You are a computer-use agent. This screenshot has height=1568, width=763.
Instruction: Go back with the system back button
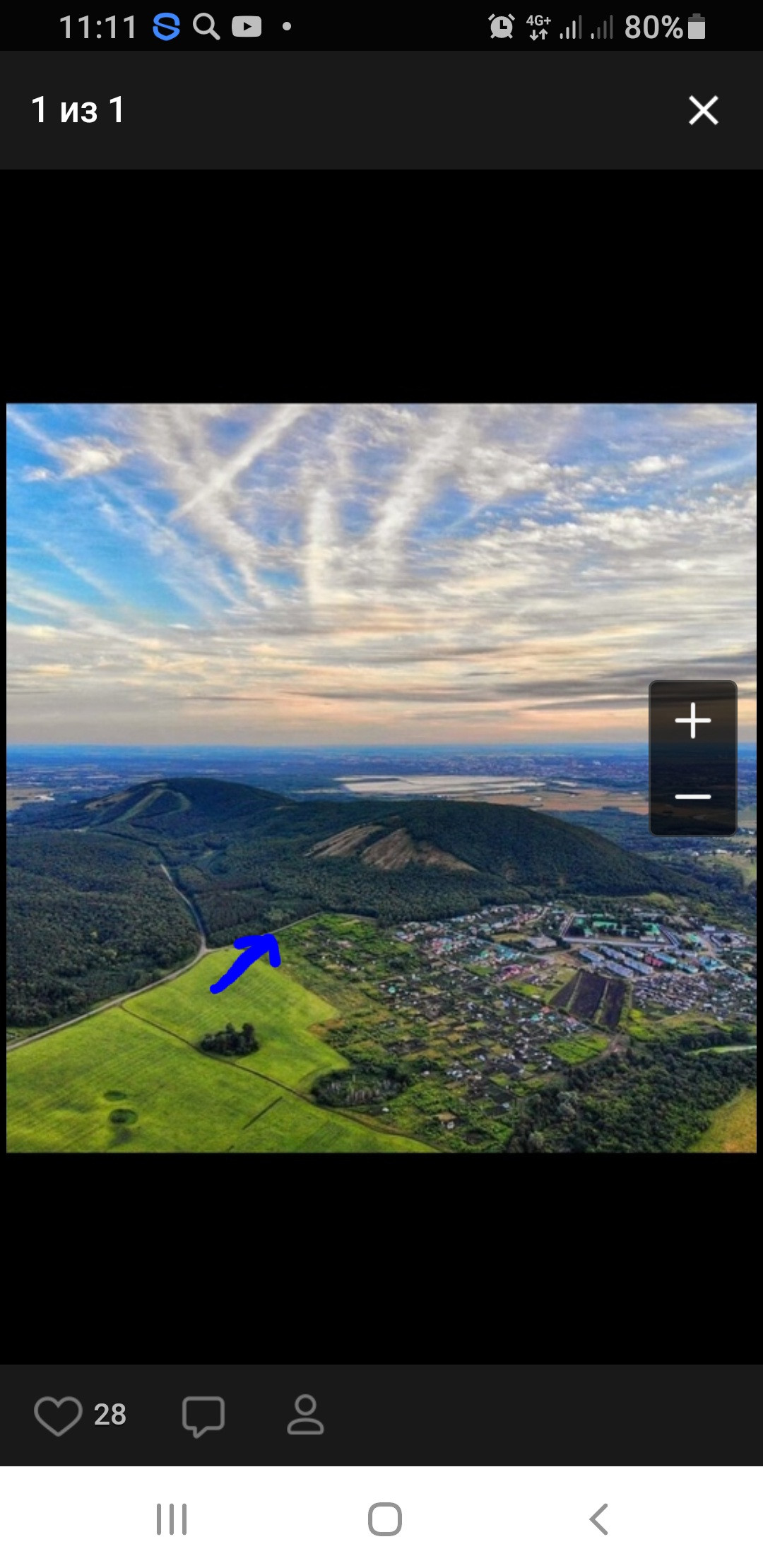coord(598,1519)
